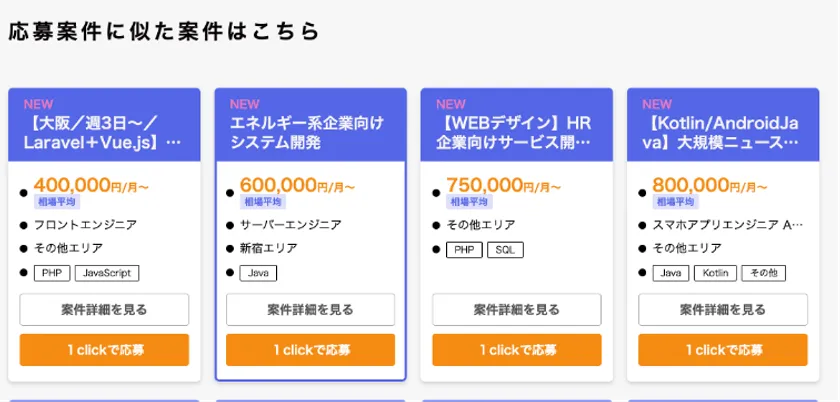Open the 大阪/週3日 Laravel+Vue.js job card
Image resolution: width=840 pixels, height=402 pixels.
pyautogui.click(x=104, y=134)
